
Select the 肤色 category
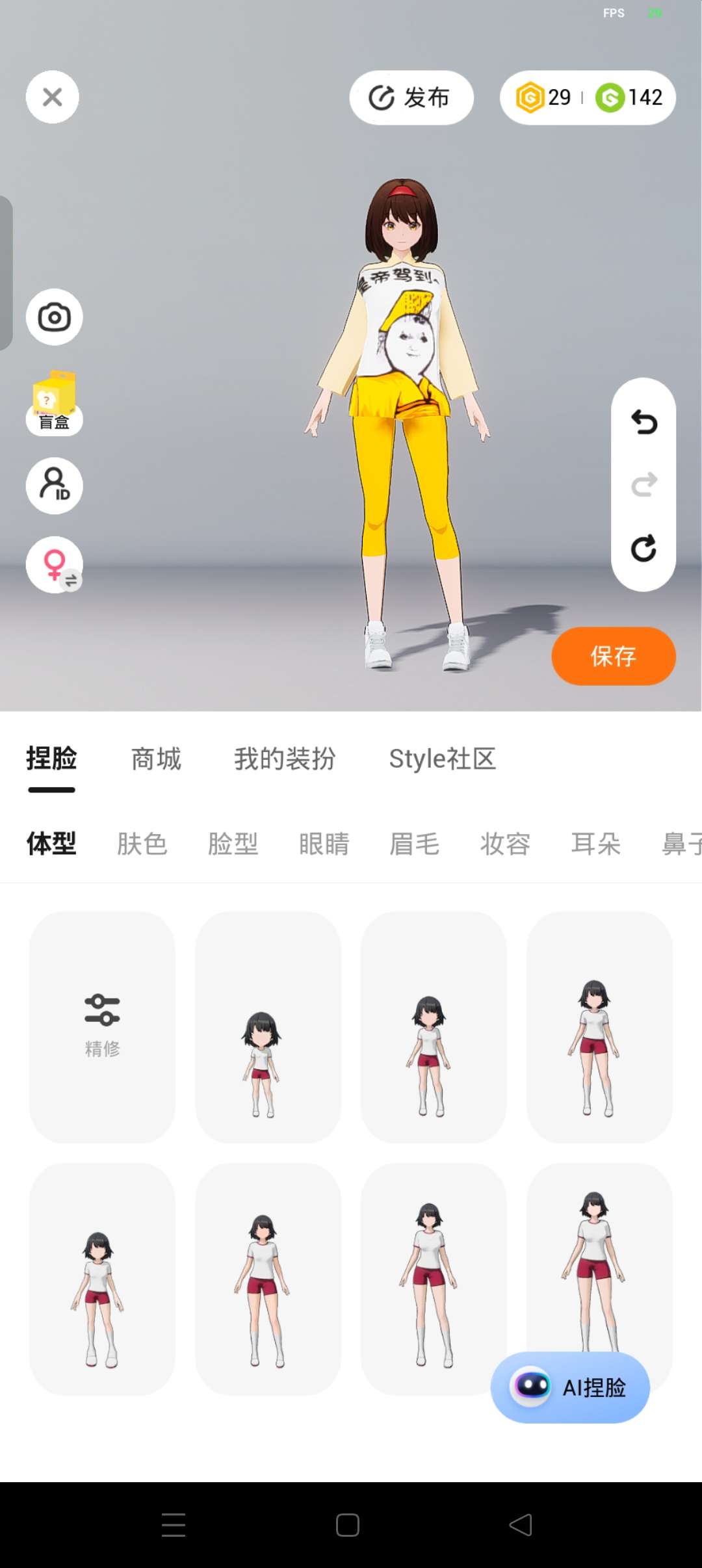tap(142, 844)
